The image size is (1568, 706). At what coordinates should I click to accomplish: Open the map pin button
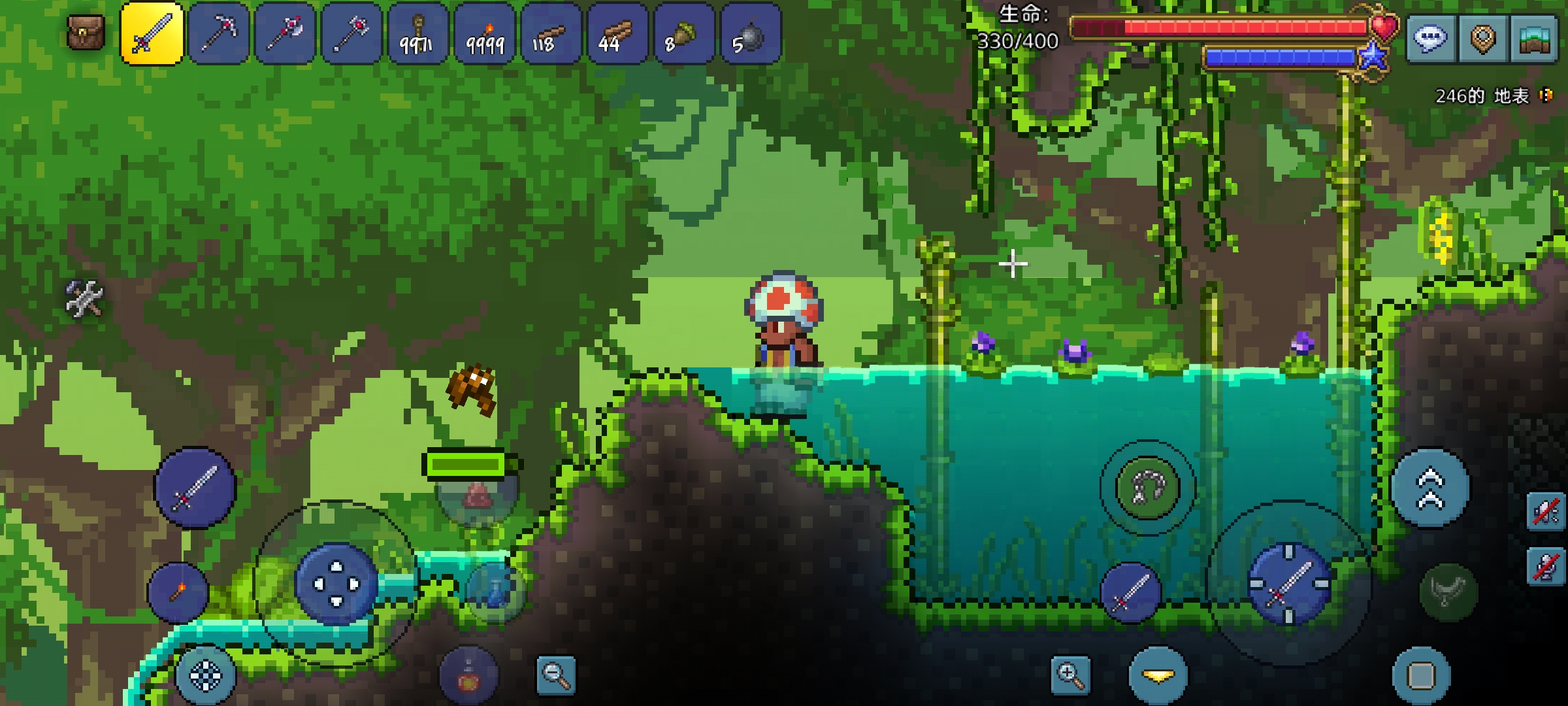[1482, 38]
